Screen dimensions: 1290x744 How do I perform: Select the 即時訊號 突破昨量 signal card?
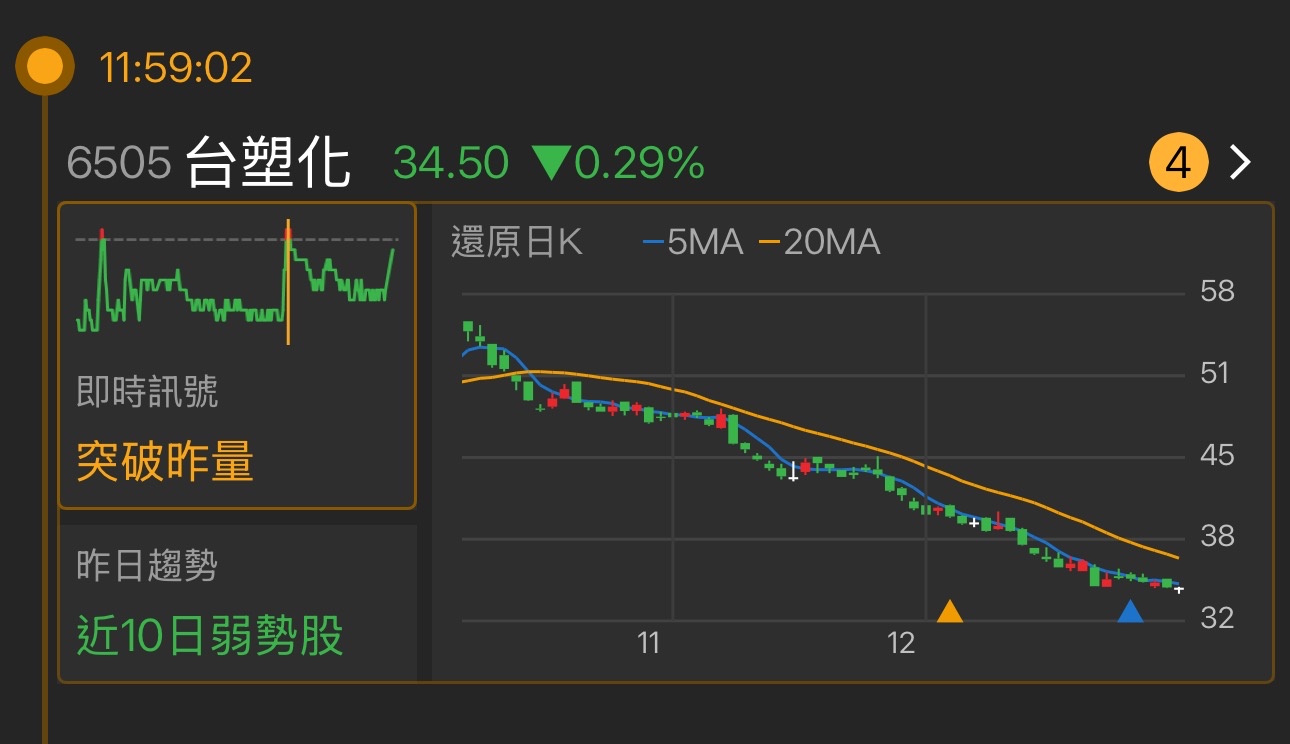237,356
